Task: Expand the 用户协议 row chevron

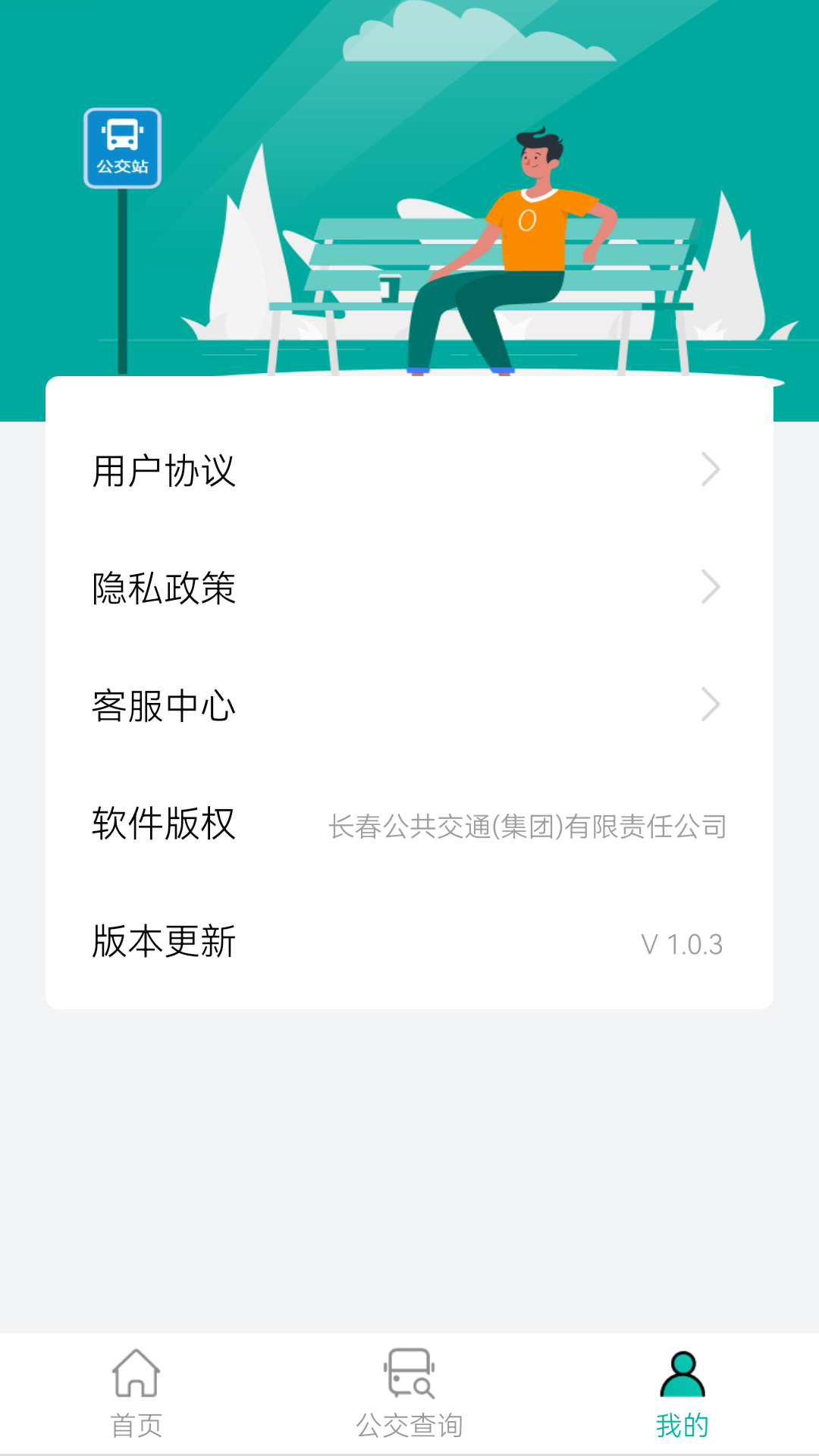Action: click(x=710, y=470)
